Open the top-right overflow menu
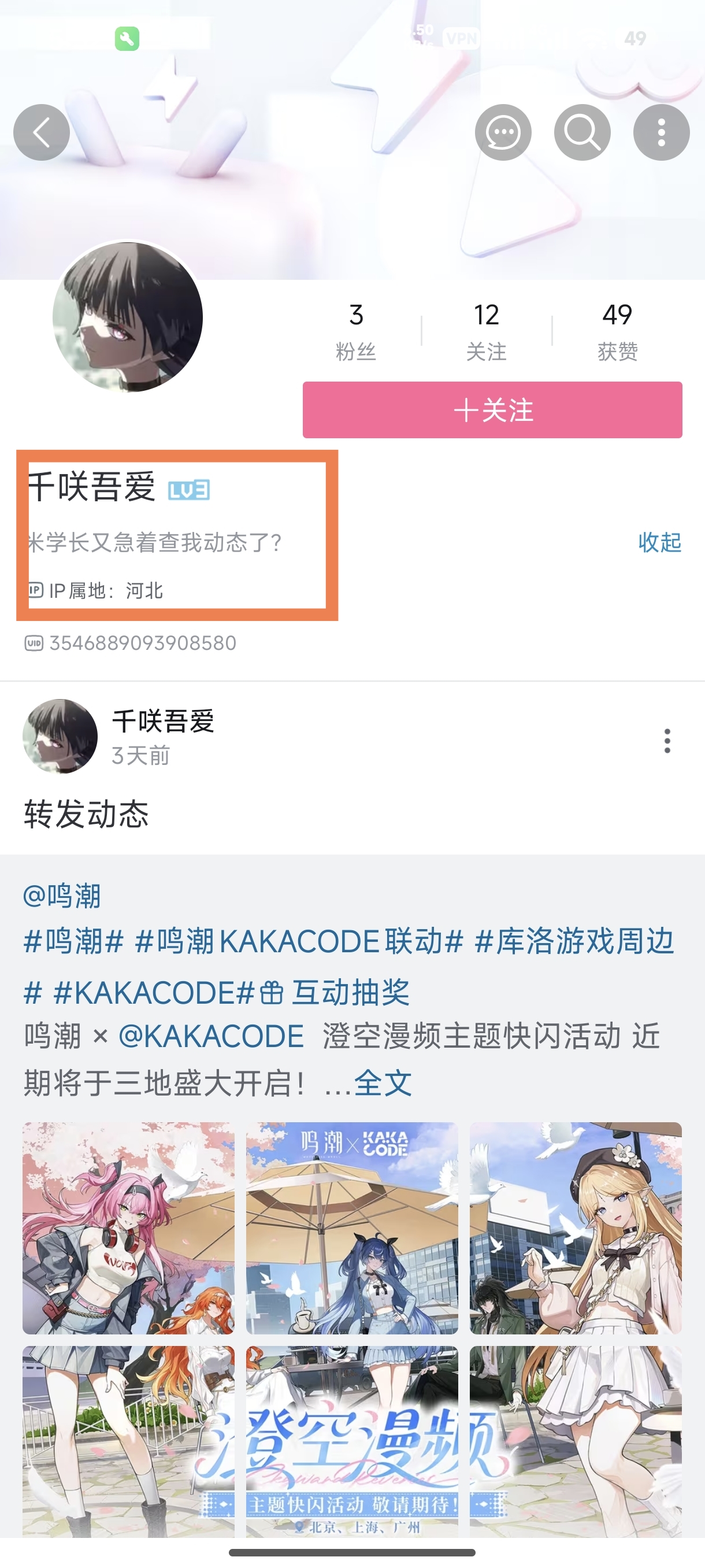Image resolution: width=705 pixels, height=1568 pixels. pos(661,133)
